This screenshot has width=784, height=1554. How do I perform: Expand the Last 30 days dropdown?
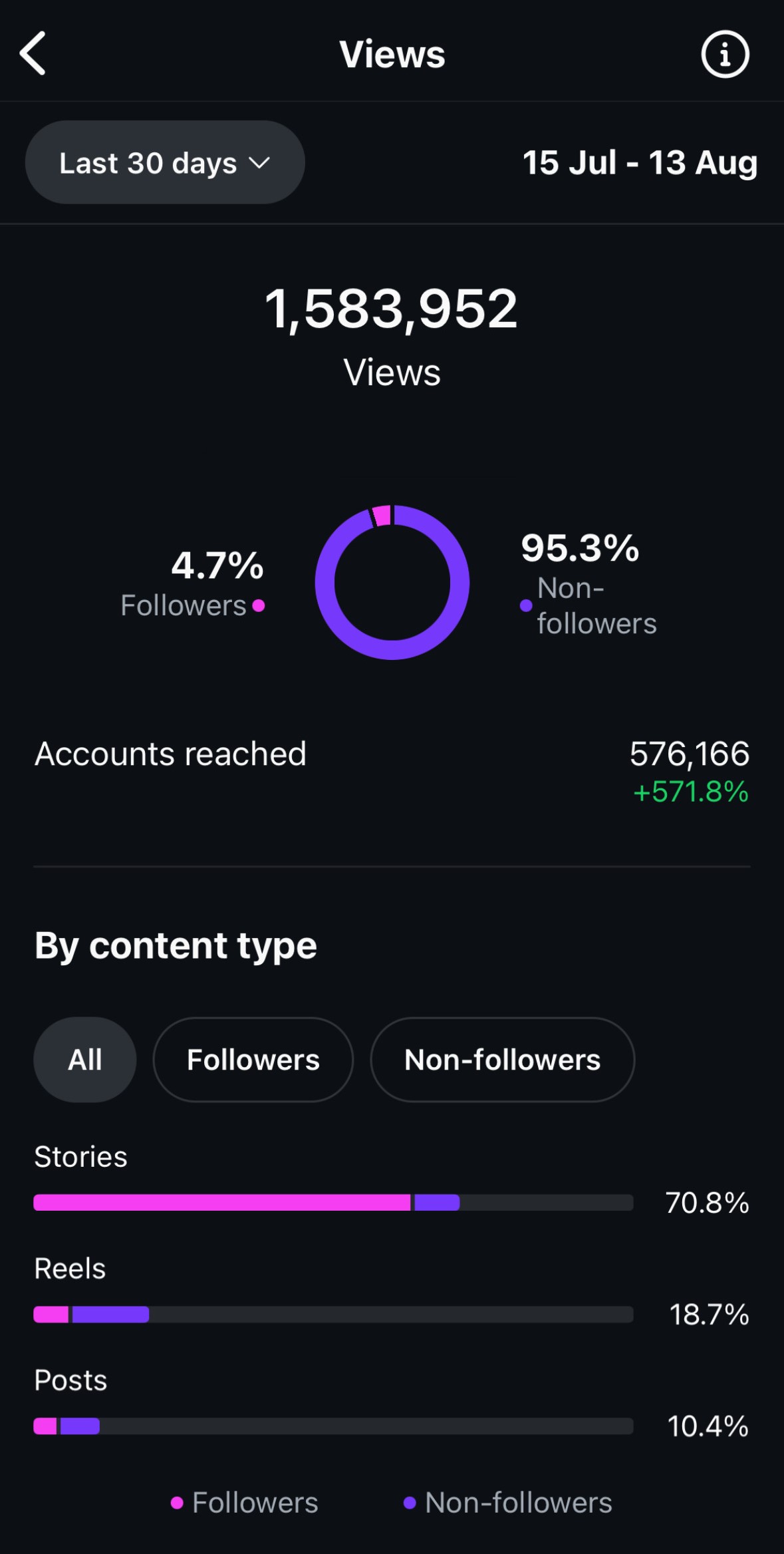coord(165,163)
